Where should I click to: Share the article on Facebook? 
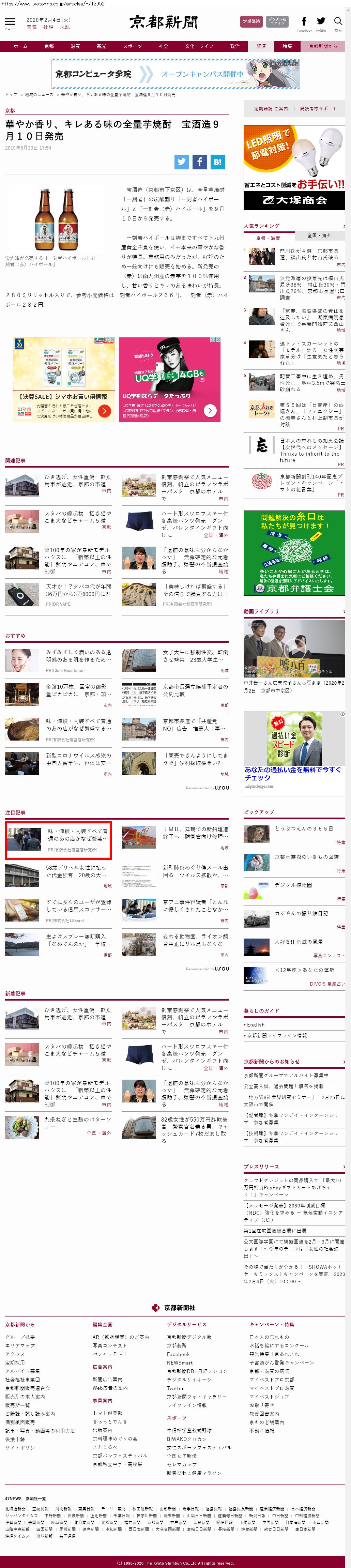(200, 161)
